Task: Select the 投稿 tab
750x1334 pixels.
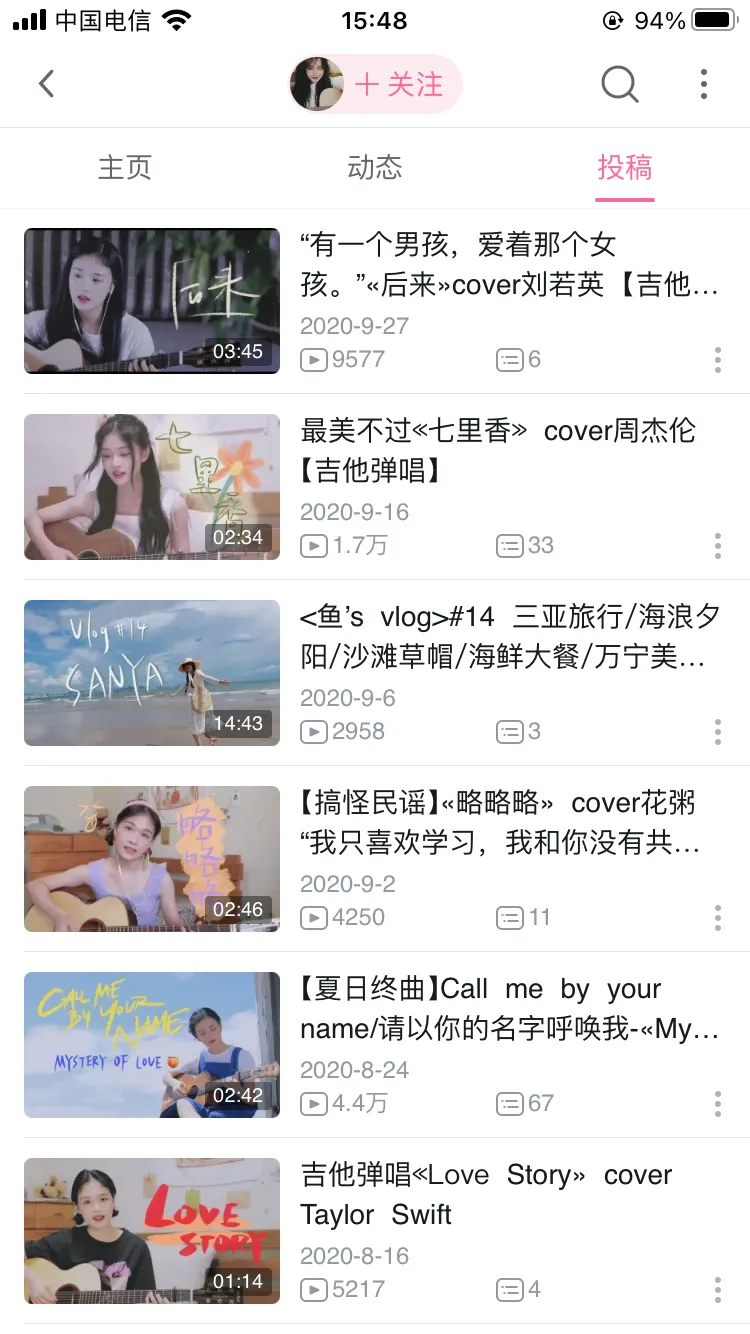Action: point(625,167)
